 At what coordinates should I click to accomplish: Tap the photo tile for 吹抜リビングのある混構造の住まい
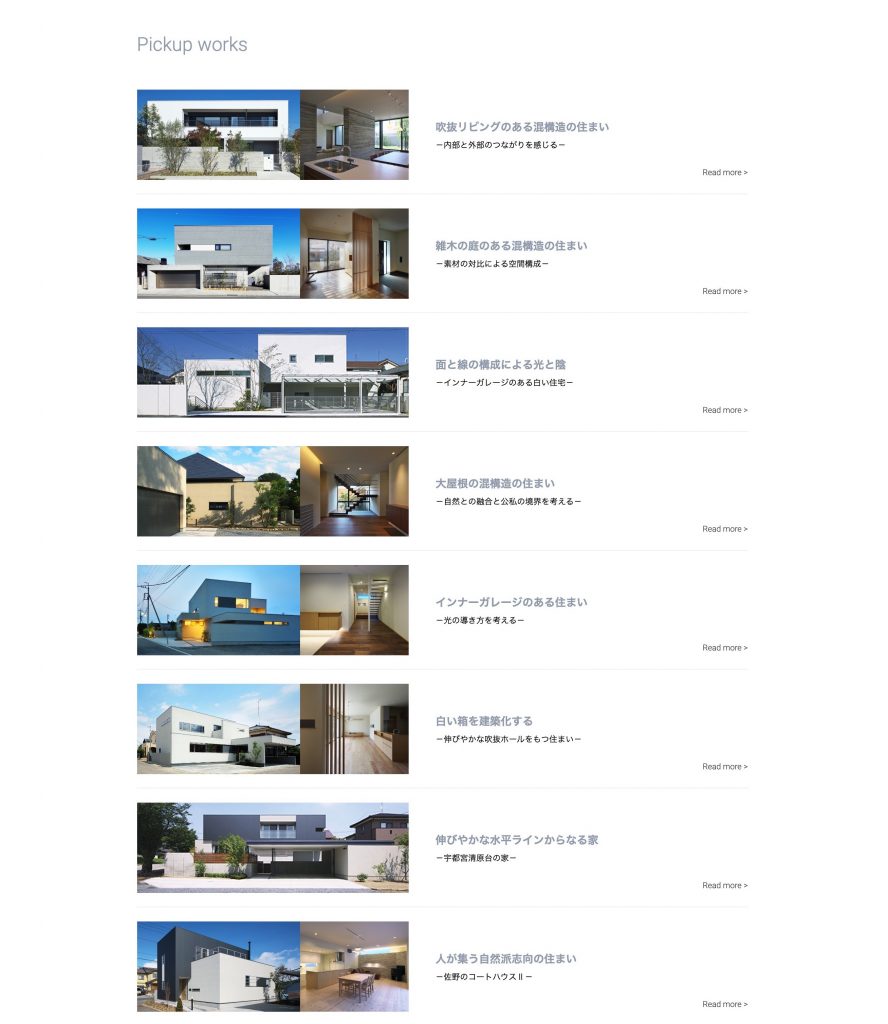(272, 135)
